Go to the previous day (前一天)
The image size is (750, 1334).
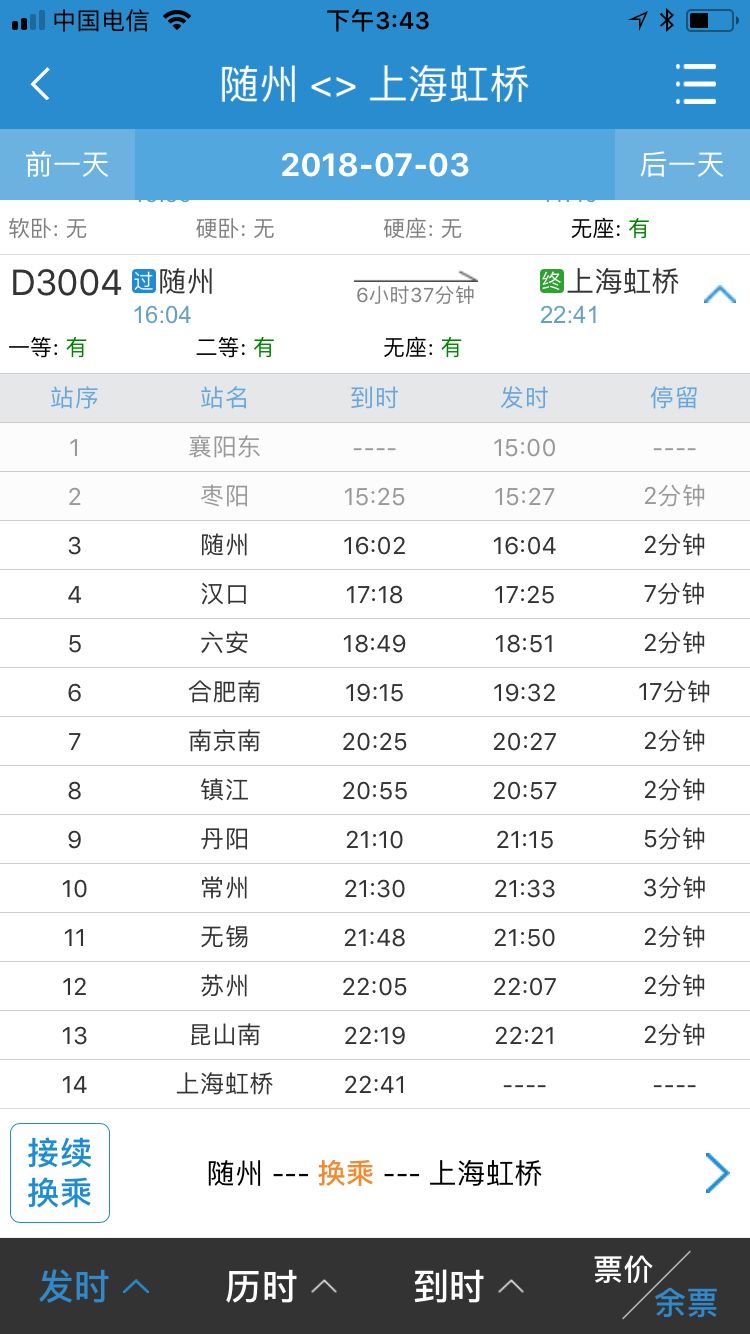pos(67,165)
